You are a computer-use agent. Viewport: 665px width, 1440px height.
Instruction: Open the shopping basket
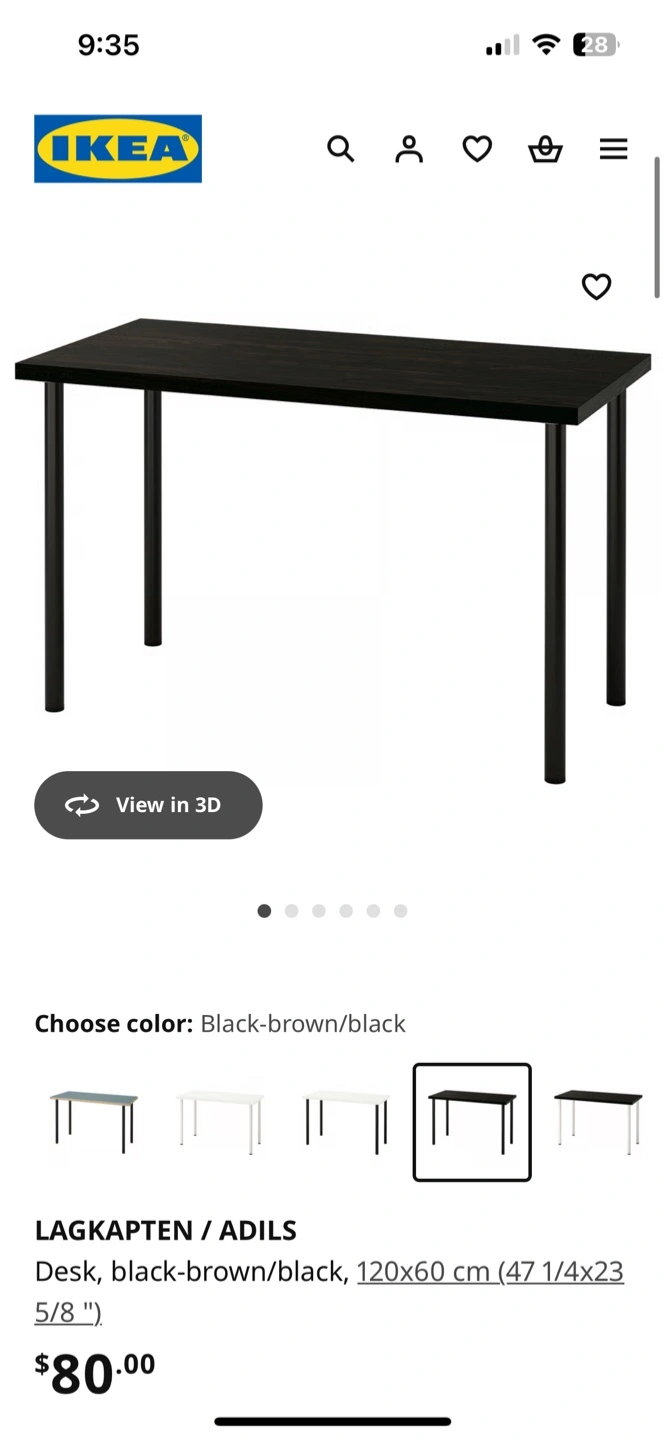coord(545,150)
